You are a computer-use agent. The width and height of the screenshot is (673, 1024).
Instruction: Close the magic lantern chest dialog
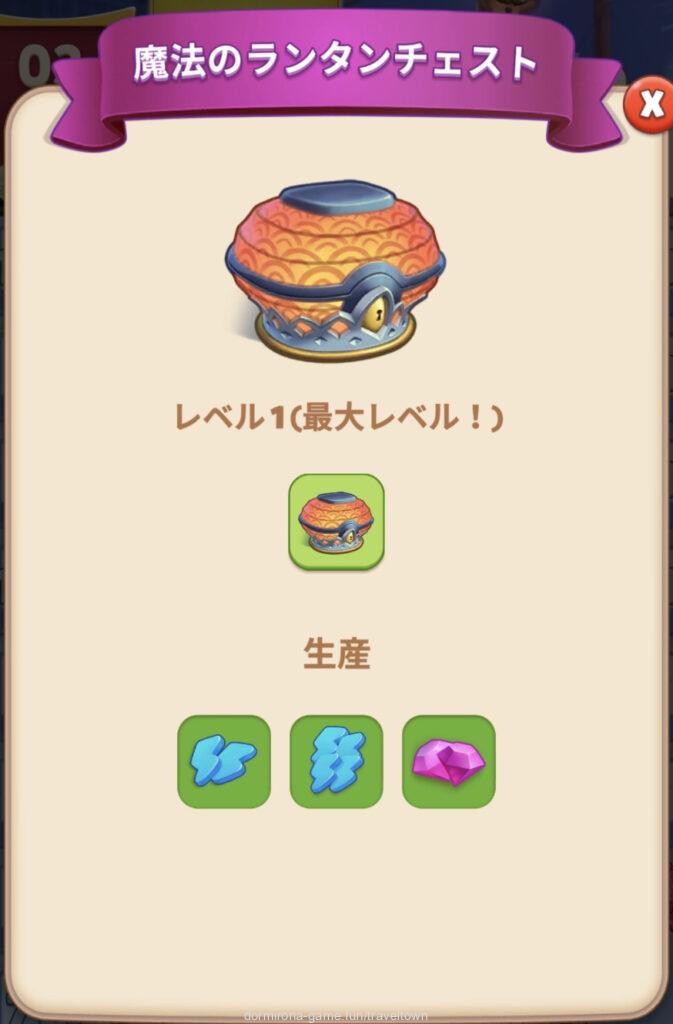click(x=651, y=104)
